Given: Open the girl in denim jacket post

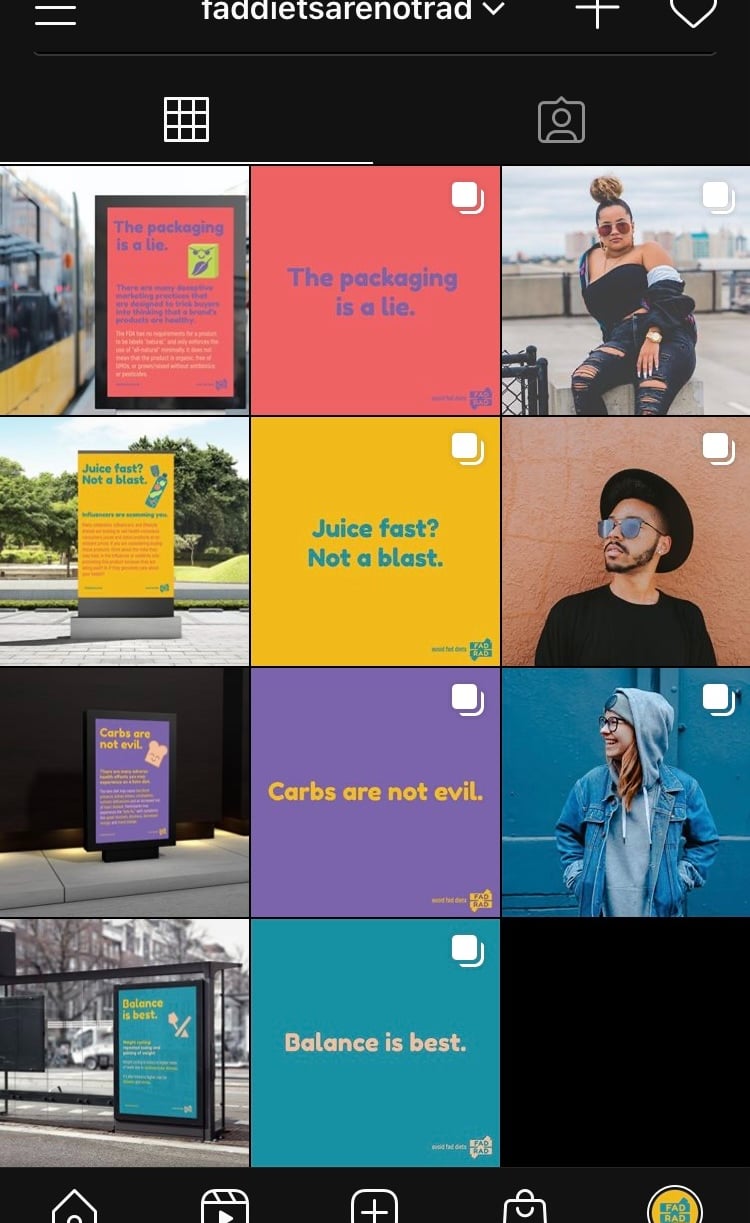Looking at the screenshot, I should pos(626,792).
